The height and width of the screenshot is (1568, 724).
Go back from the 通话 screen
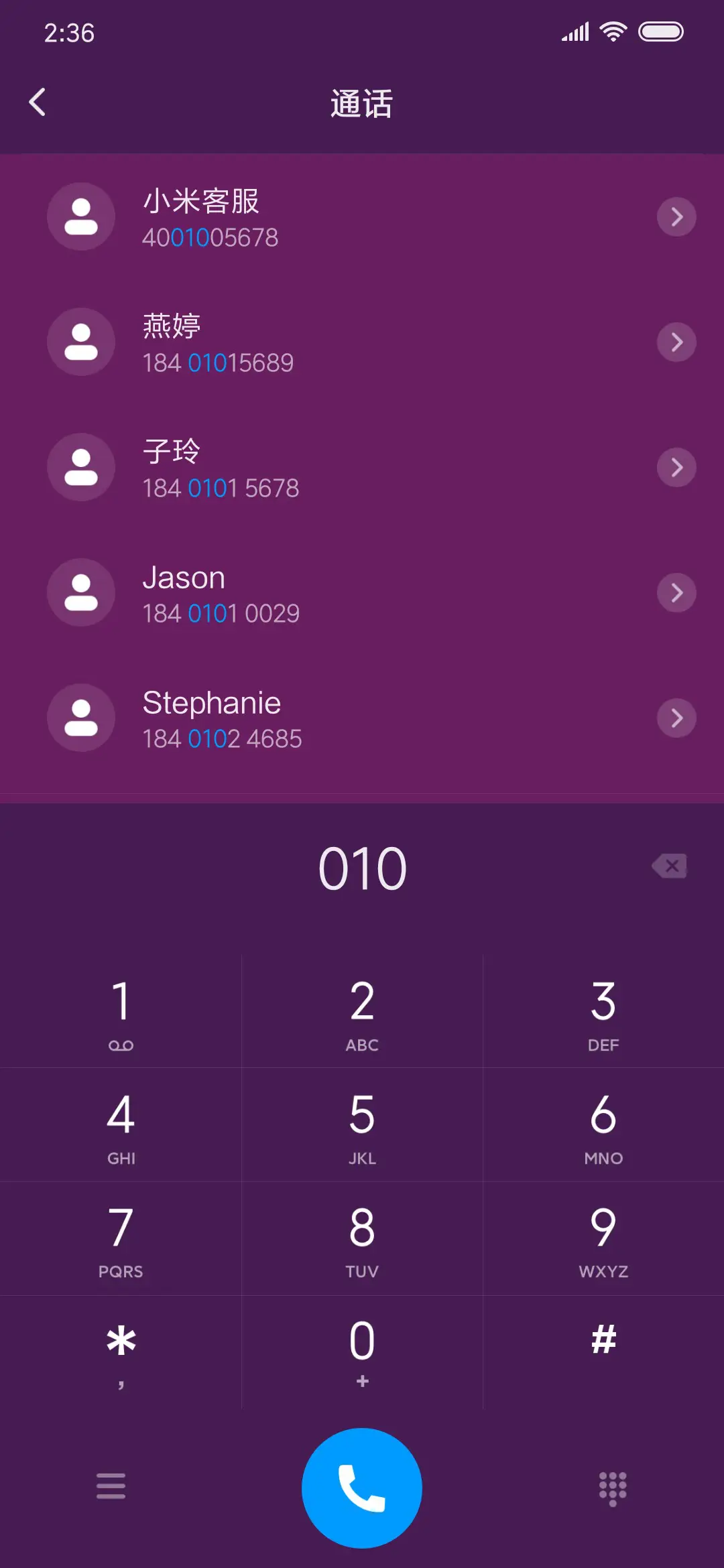pyautogui.click(x=38, y=103)
